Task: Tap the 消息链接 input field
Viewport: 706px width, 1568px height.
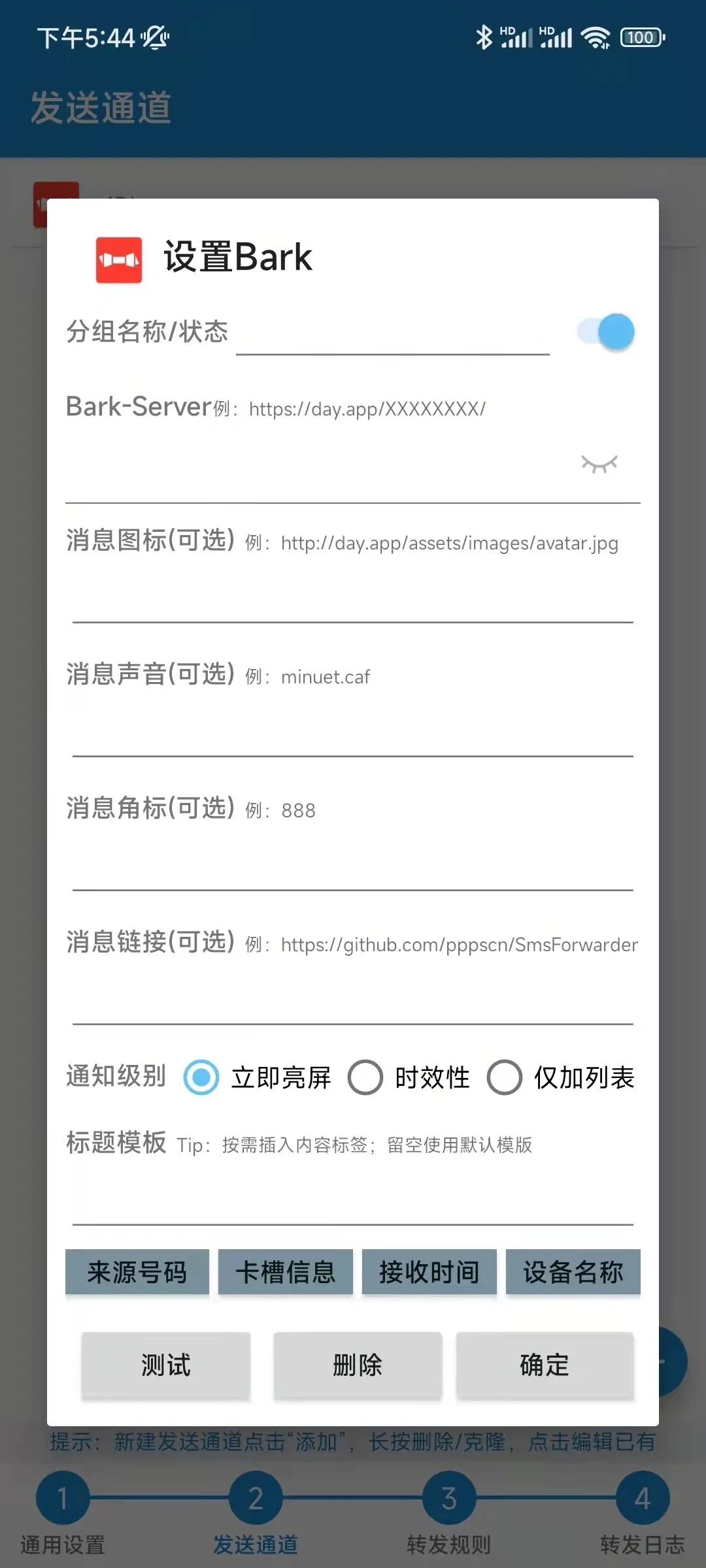Action: (x=353, y=993)
